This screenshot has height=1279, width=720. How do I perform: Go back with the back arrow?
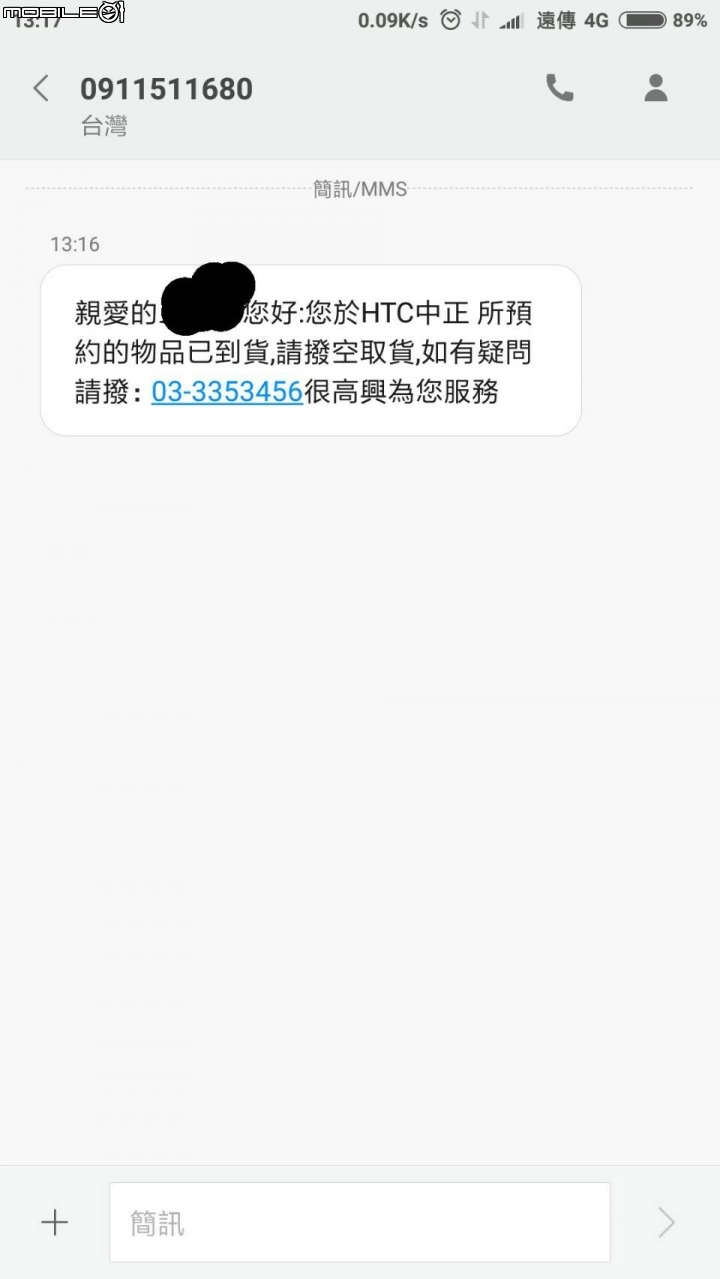tap(41, 89)
